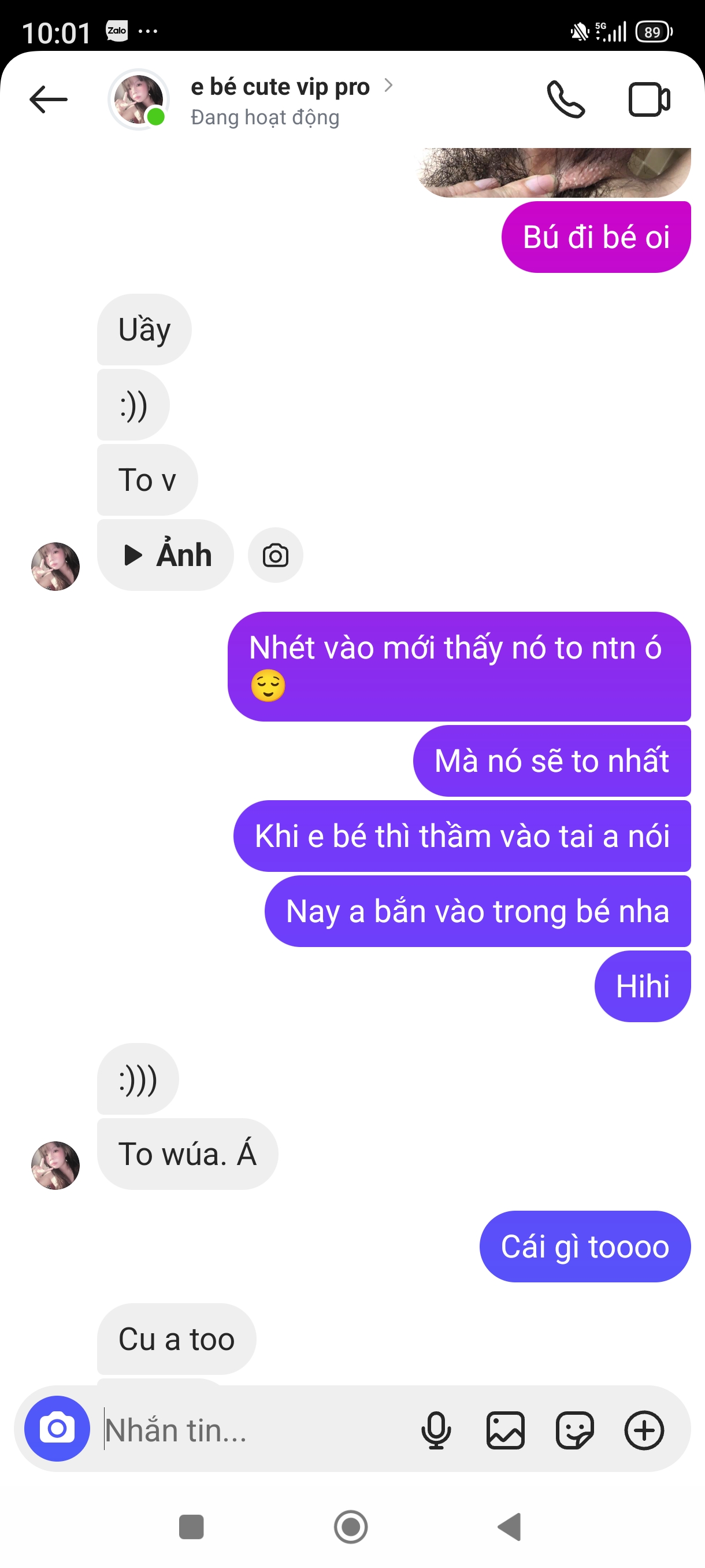
Task: Open the sticker picker
Action: coord(574,1430)
